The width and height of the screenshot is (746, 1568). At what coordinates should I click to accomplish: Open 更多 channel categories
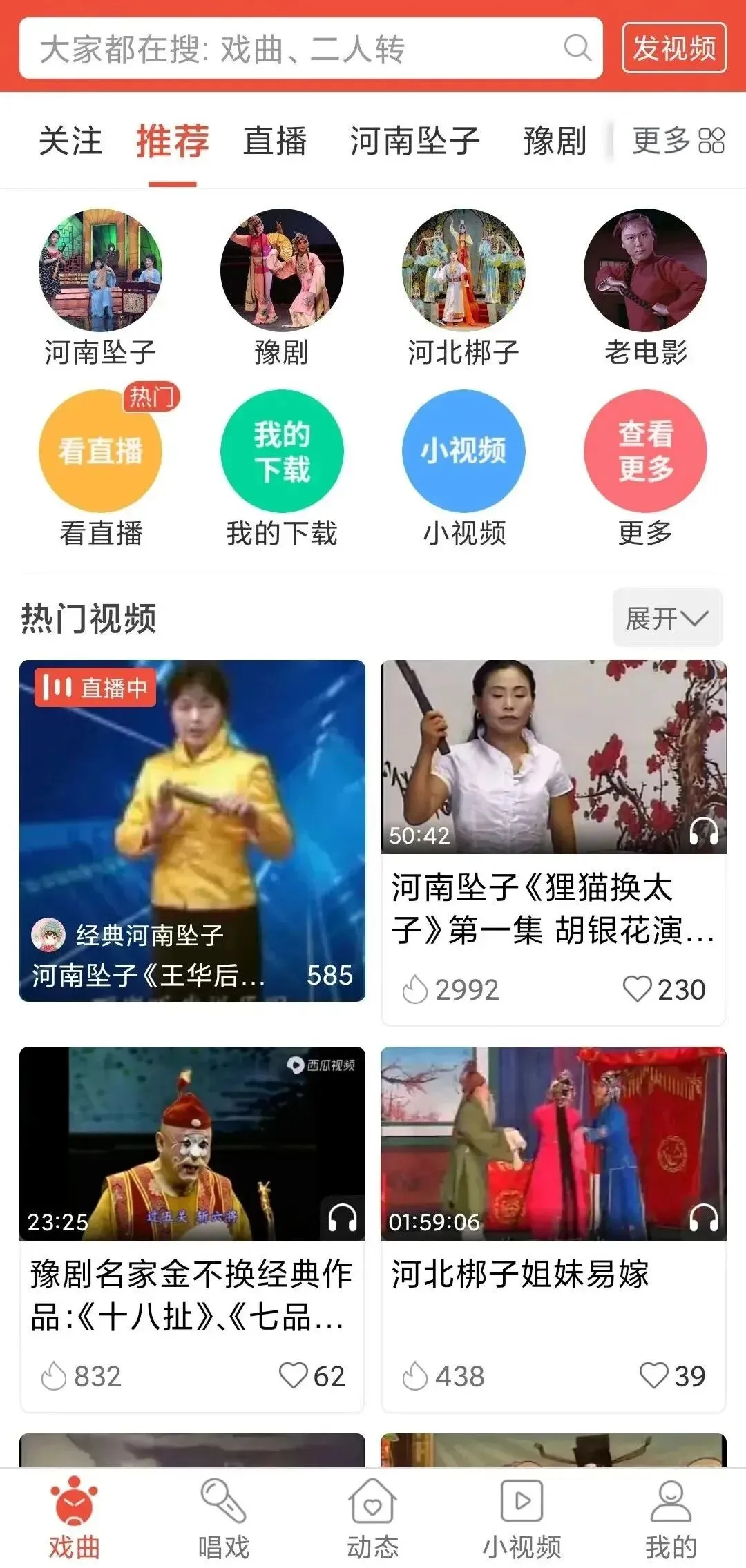point(678,142)
